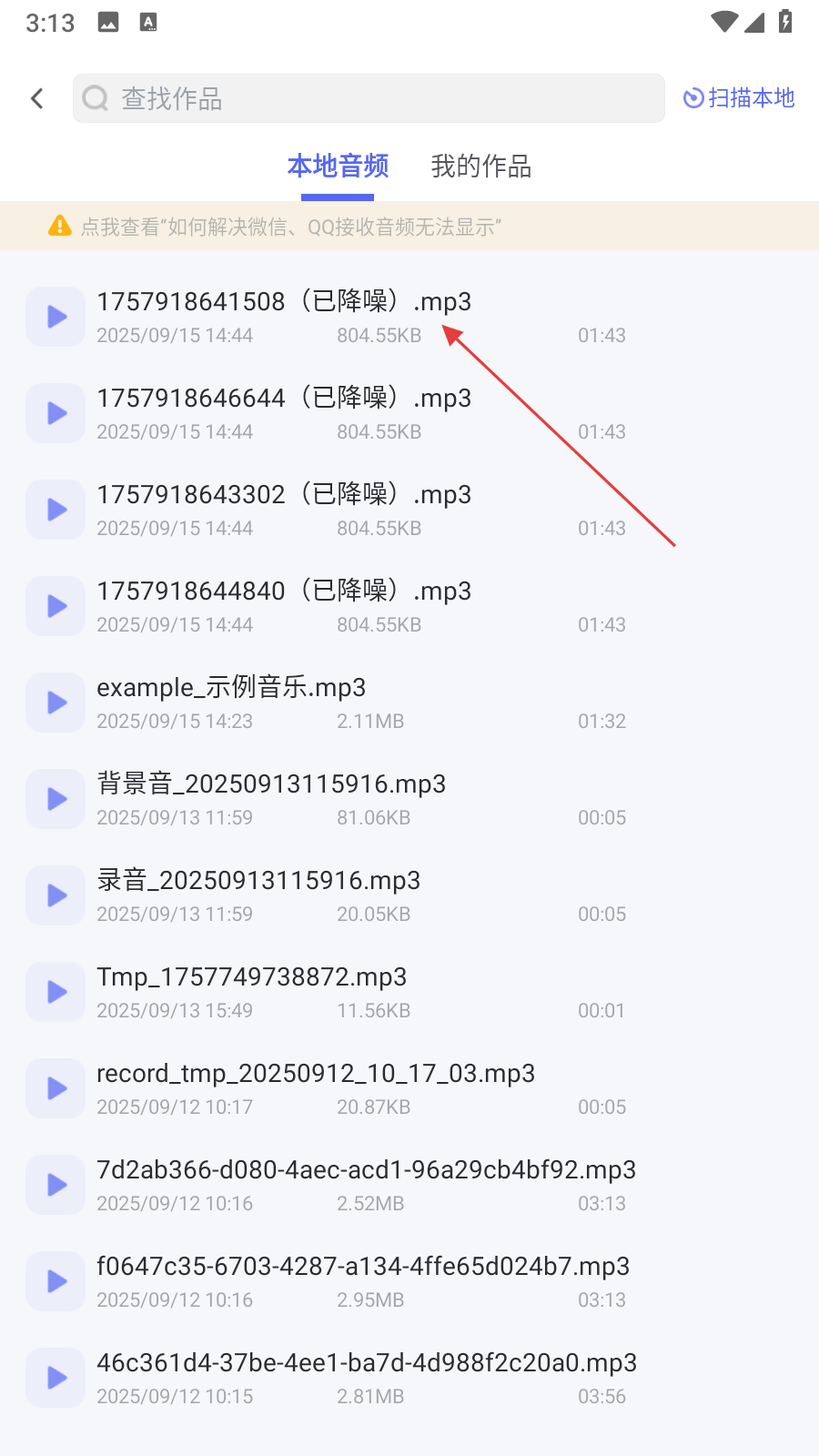Play example_示例音乐.mp3
This screenshot has height=1456, width=819.
click(x=56, y=703)
